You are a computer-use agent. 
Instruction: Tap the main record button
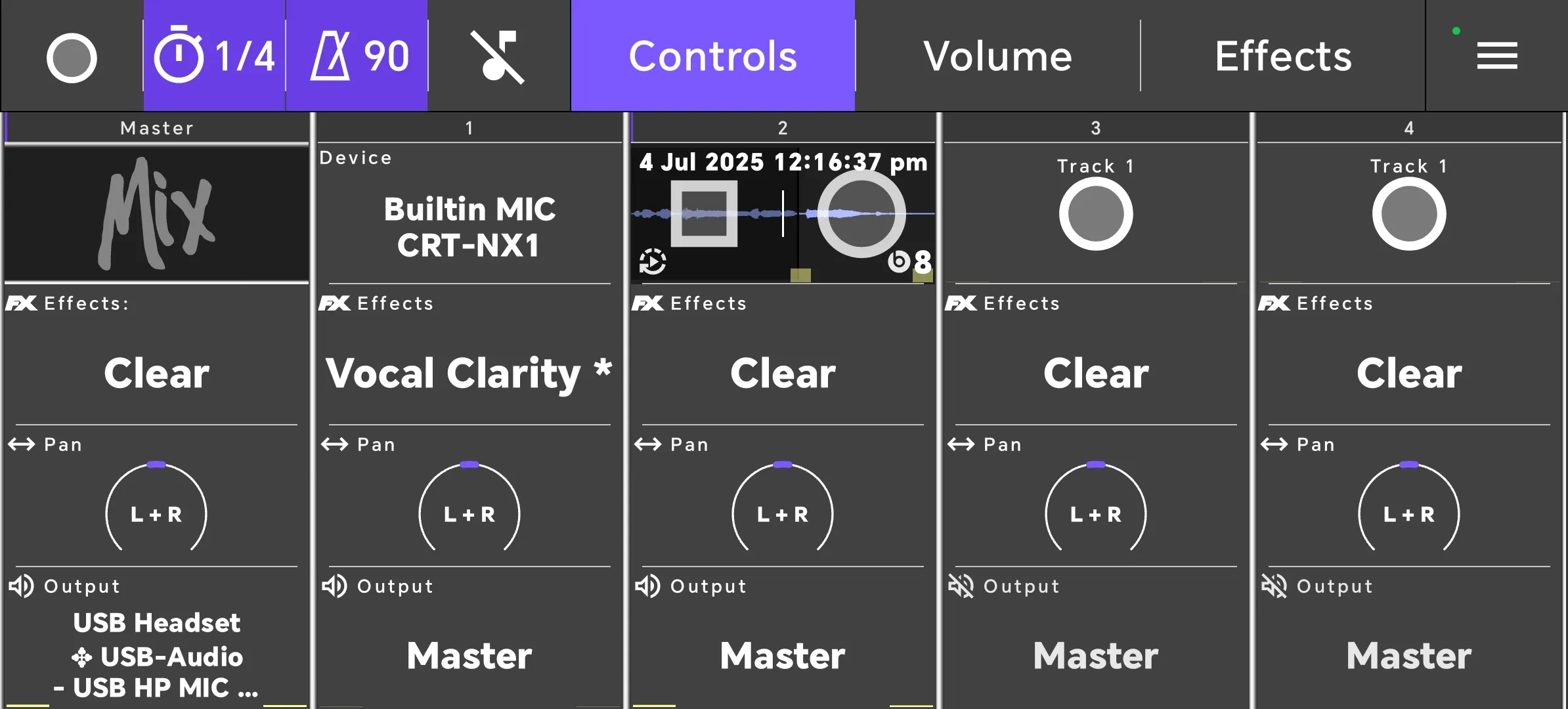coord(72,57)
